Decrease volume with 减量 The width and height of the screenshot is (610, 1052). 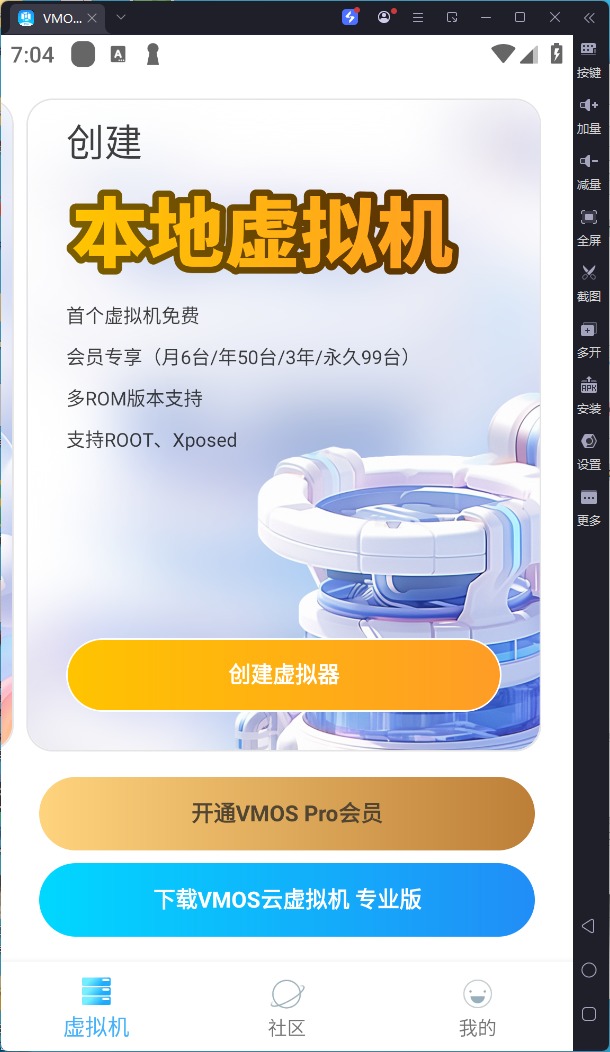click(589, 171)
